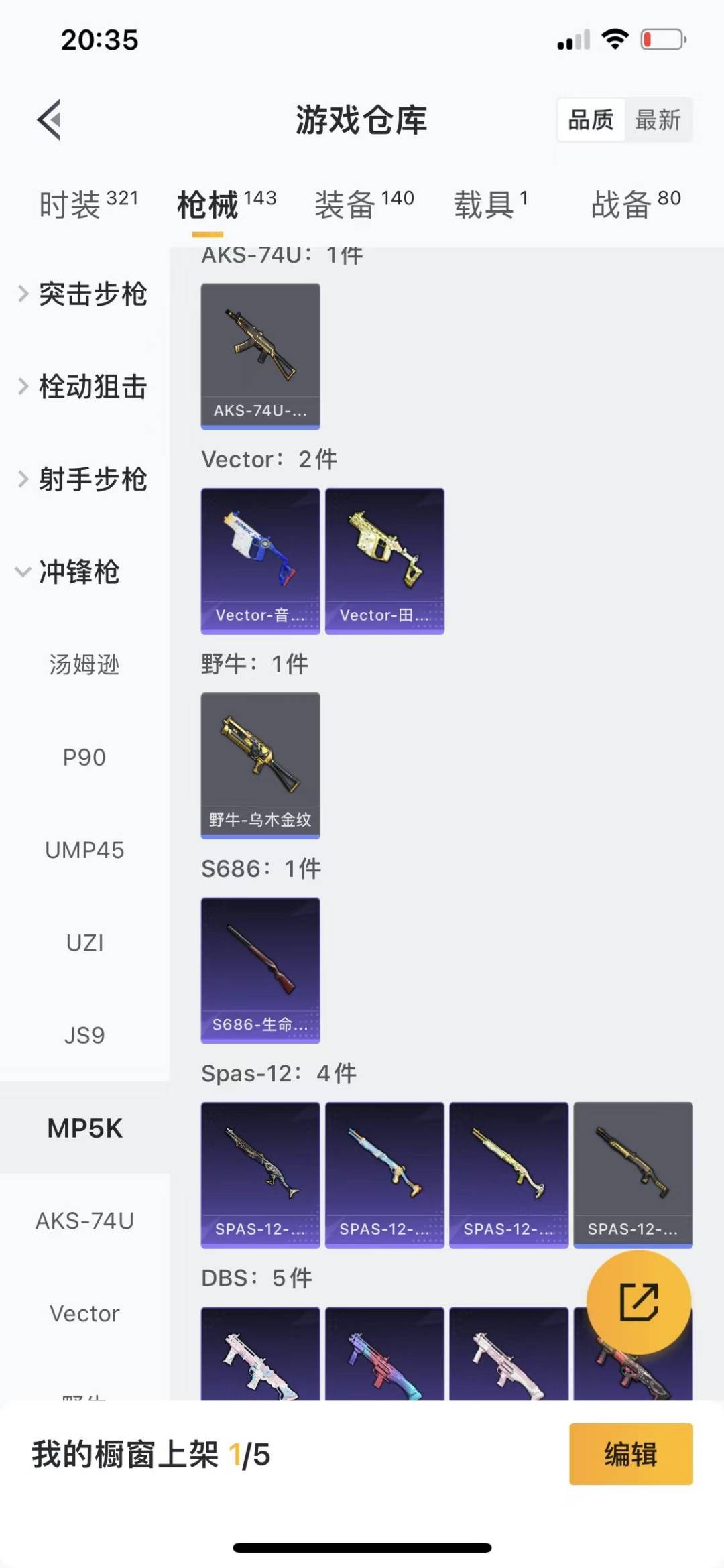Select the UZI sidebar entry
Viewport: 724px width, 1568px height.
(84, 942)
